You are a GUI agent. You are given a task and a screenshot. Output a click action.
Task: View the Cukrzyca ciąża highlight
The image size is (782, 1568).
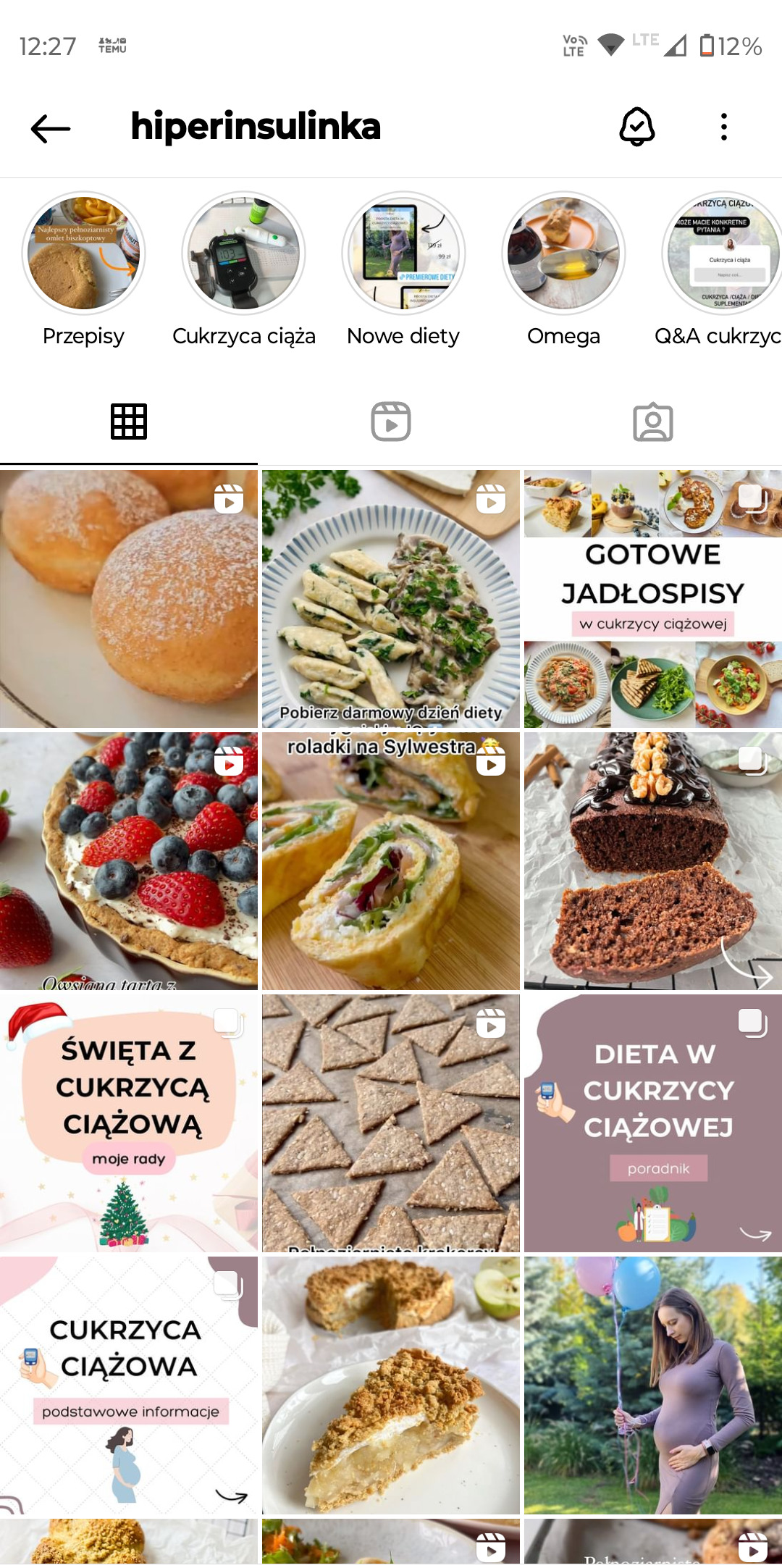tap(244, 253)
